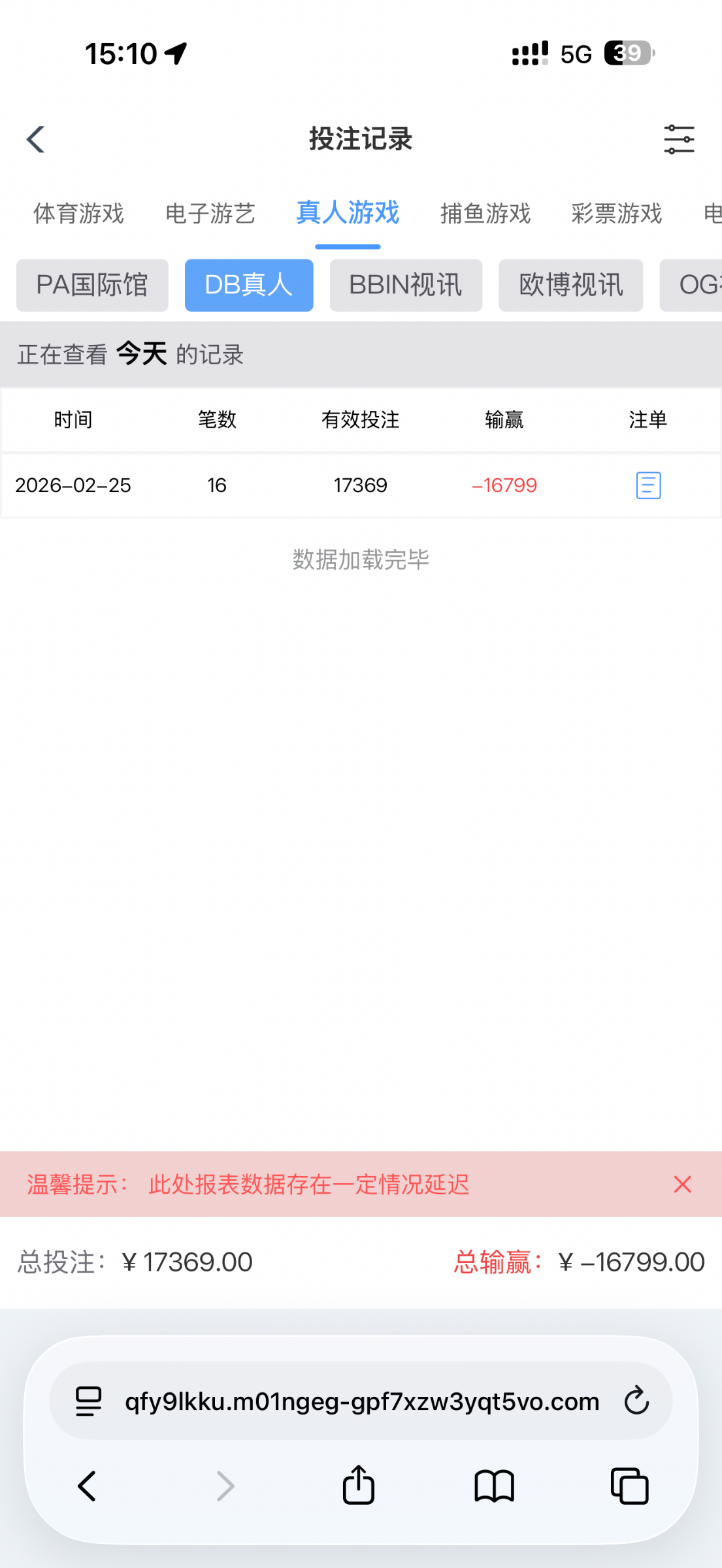
Task: Switch to the 体育游戏 tab
Action: pos(78,214)
